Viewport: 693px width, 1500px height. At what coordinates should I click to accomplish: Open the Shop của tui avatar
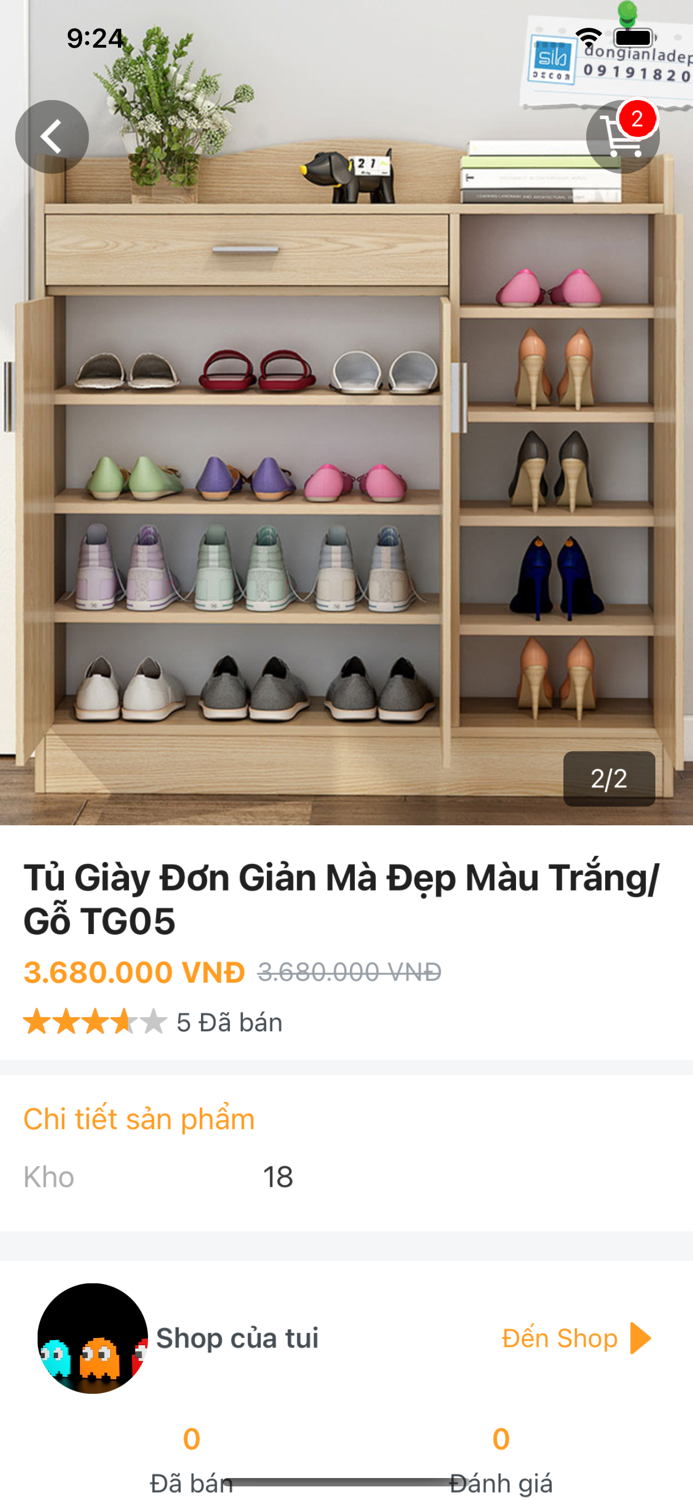[x=92, y=1338]
